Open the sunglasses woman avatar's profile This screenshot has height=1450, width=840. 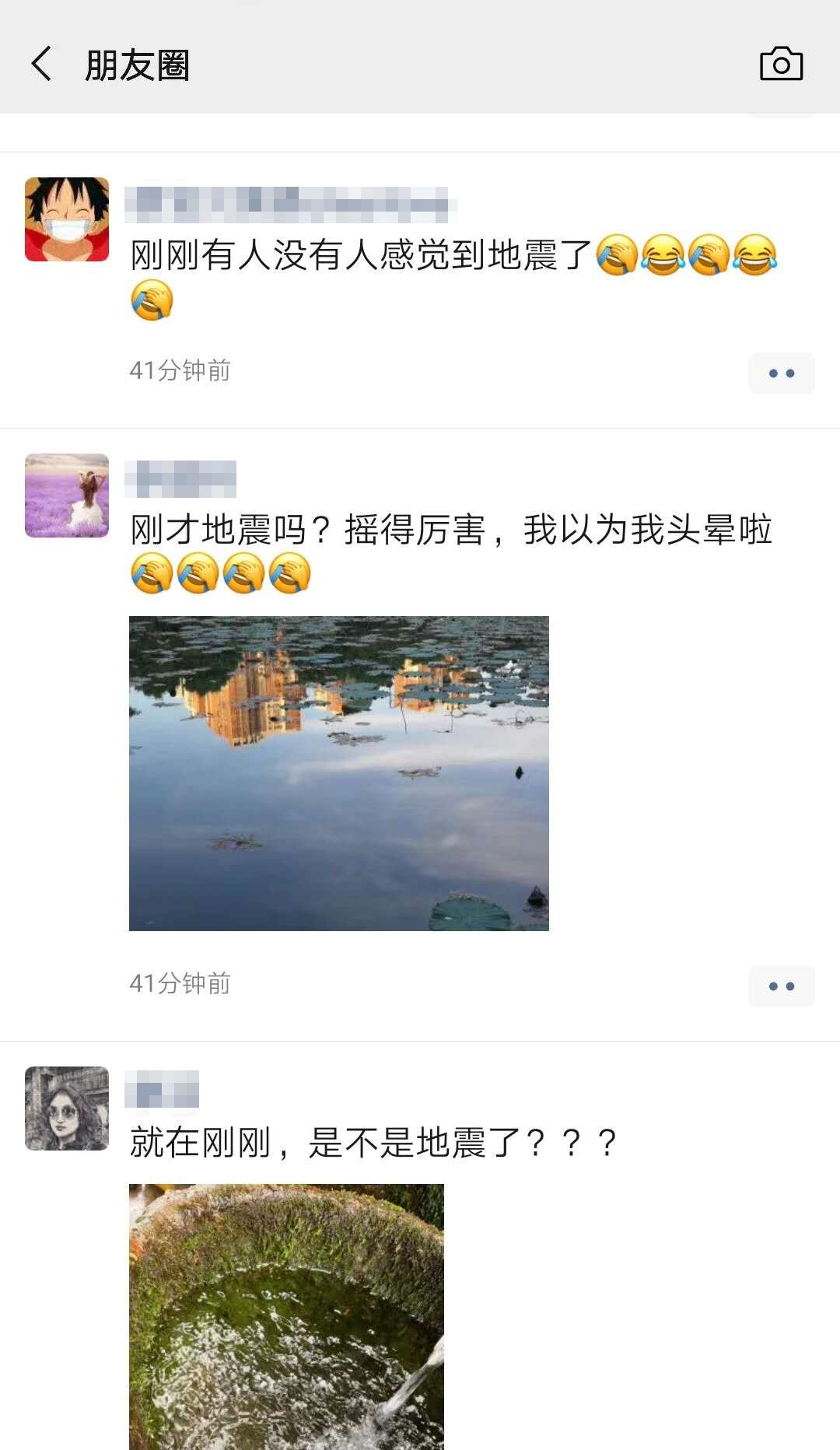tap(67, 1109)
